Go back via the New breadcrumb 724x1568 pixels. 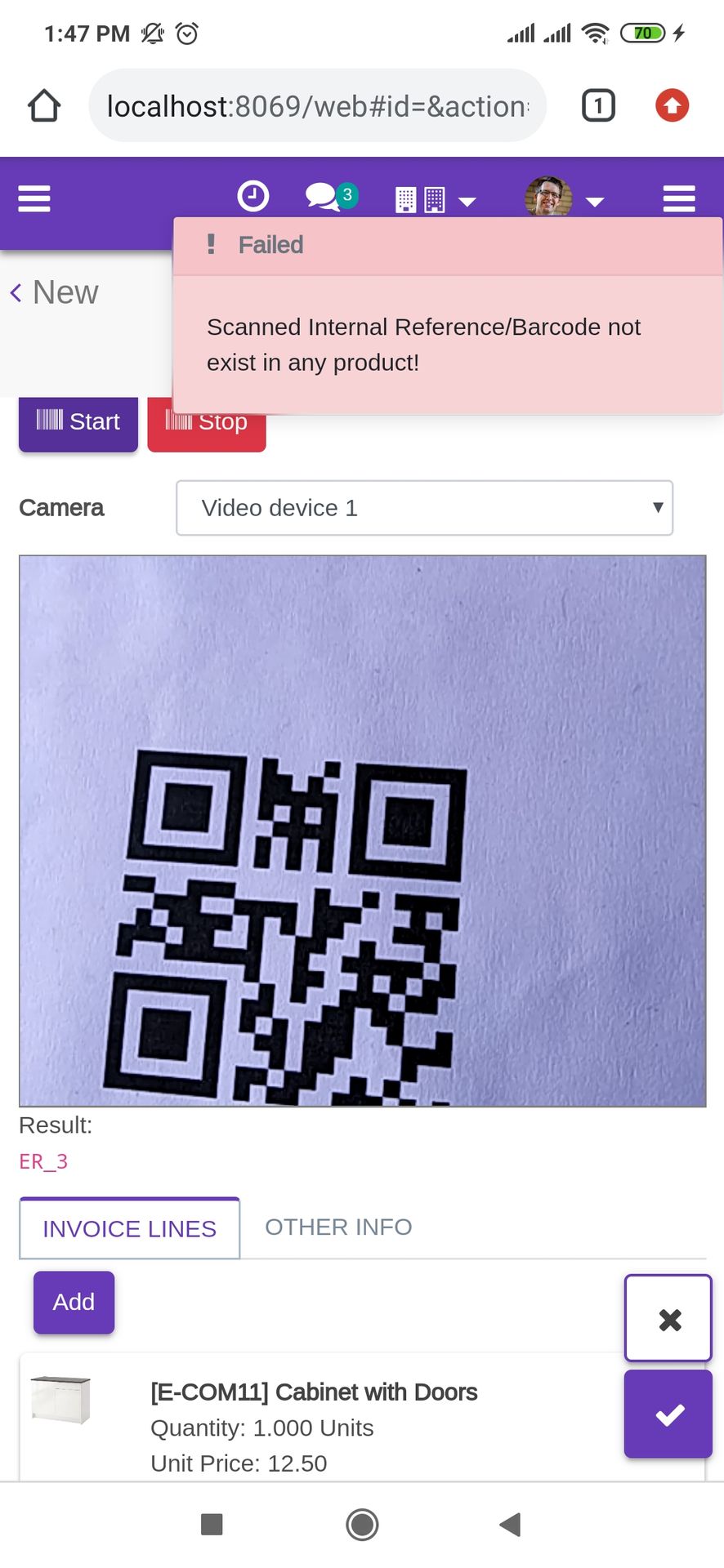pos(56,292)
